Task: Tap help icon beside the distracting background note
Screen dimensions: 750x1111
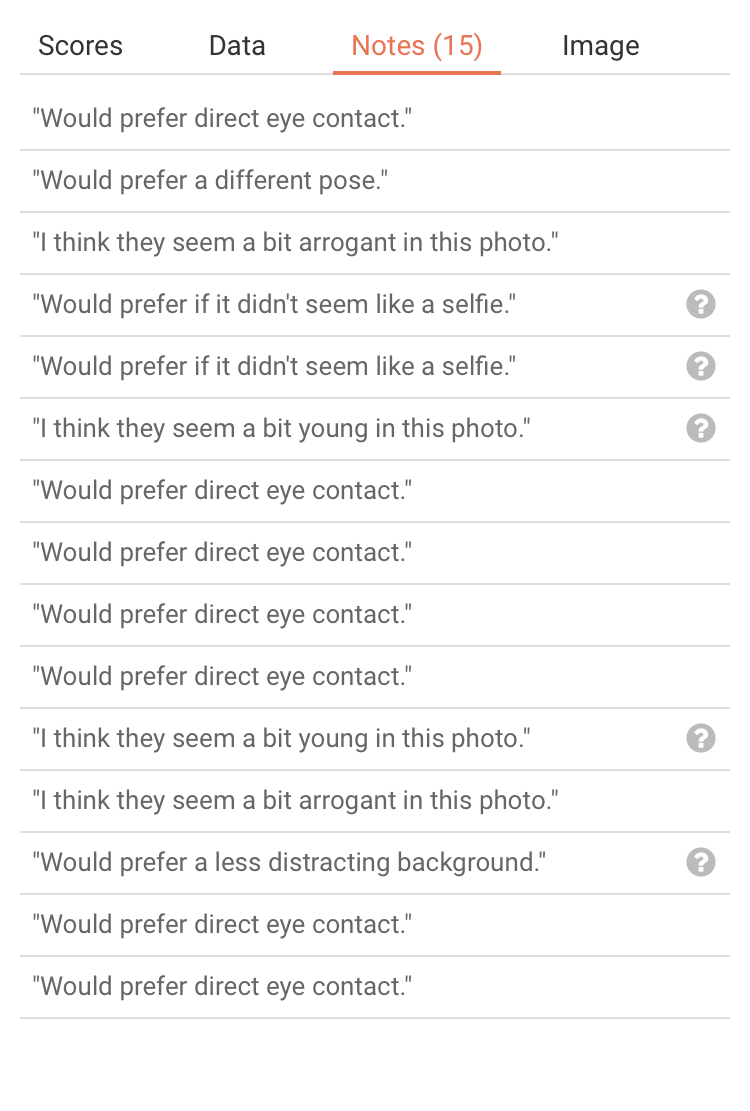Action: [x=701, y=862]
